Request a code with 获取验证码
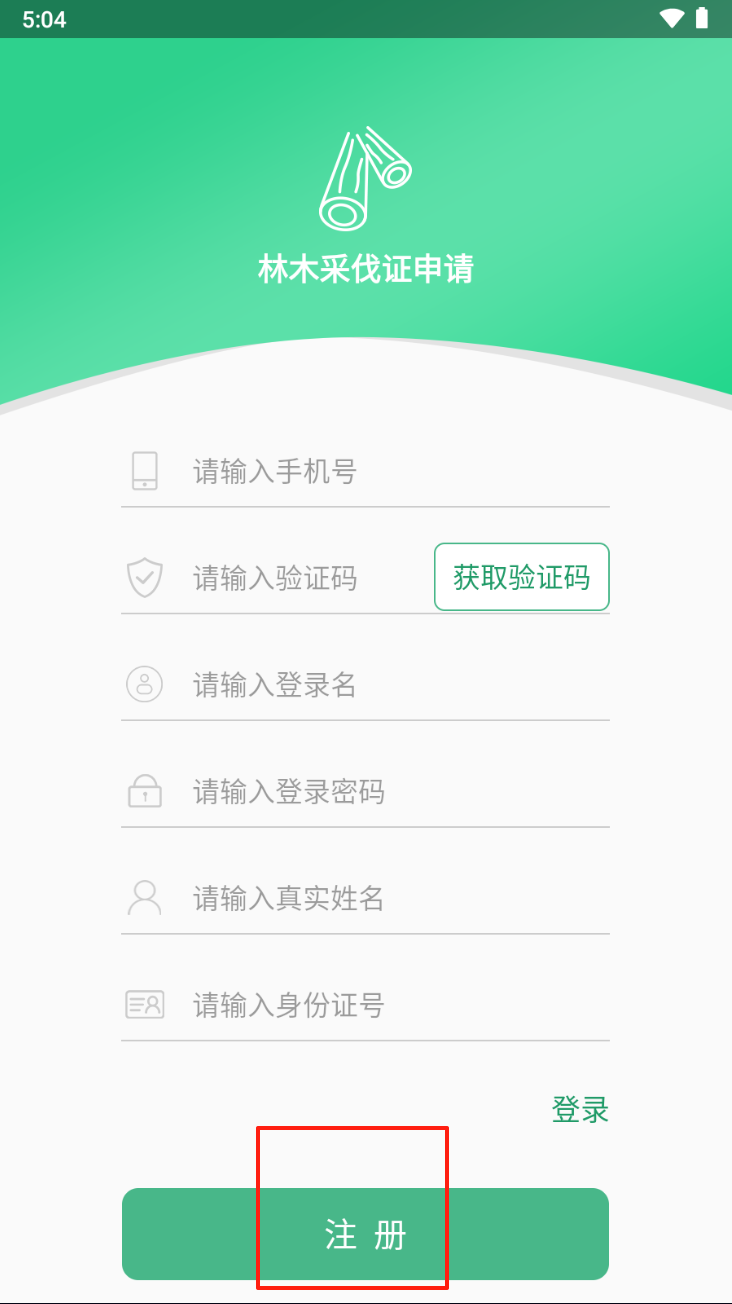 point(521,577)
